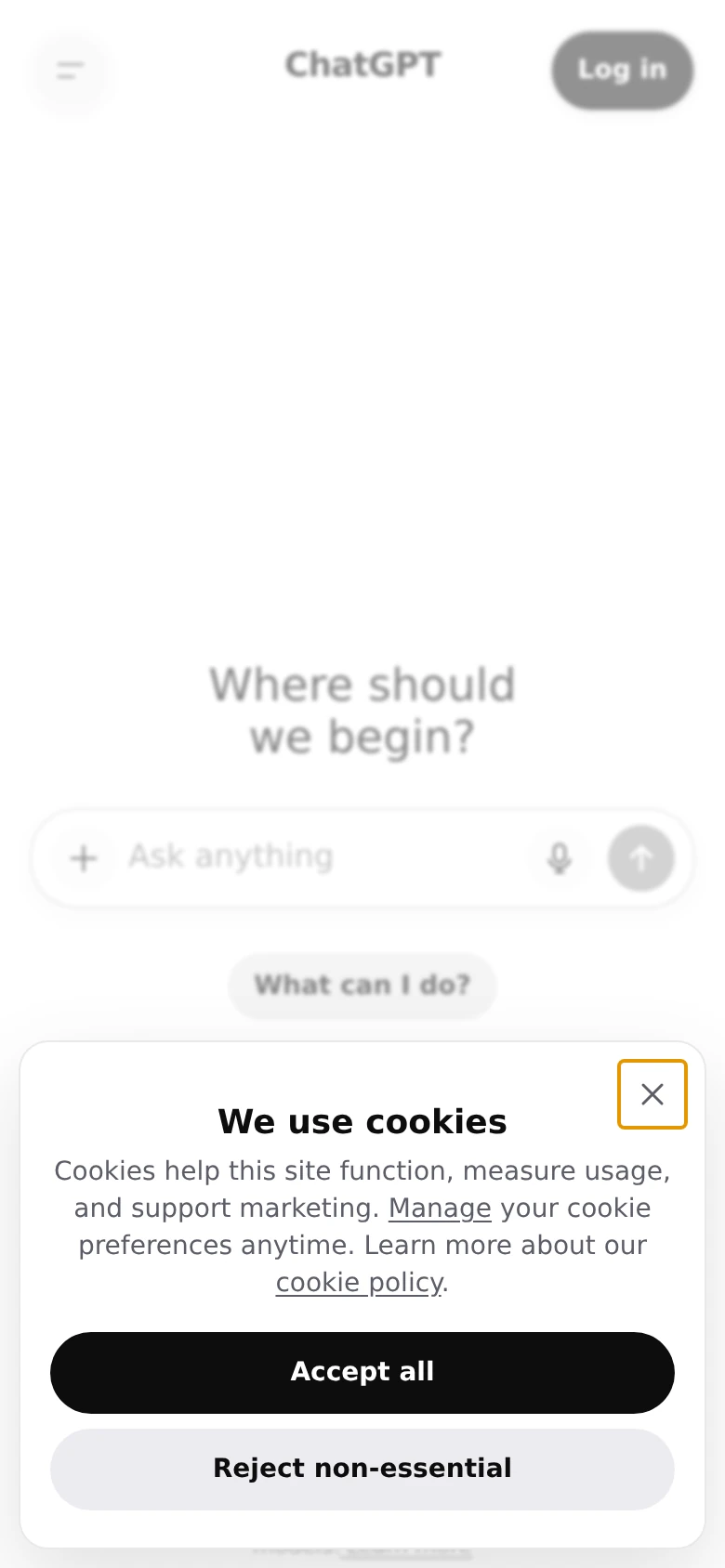Open the Manage cookie preferences link

440,1208
